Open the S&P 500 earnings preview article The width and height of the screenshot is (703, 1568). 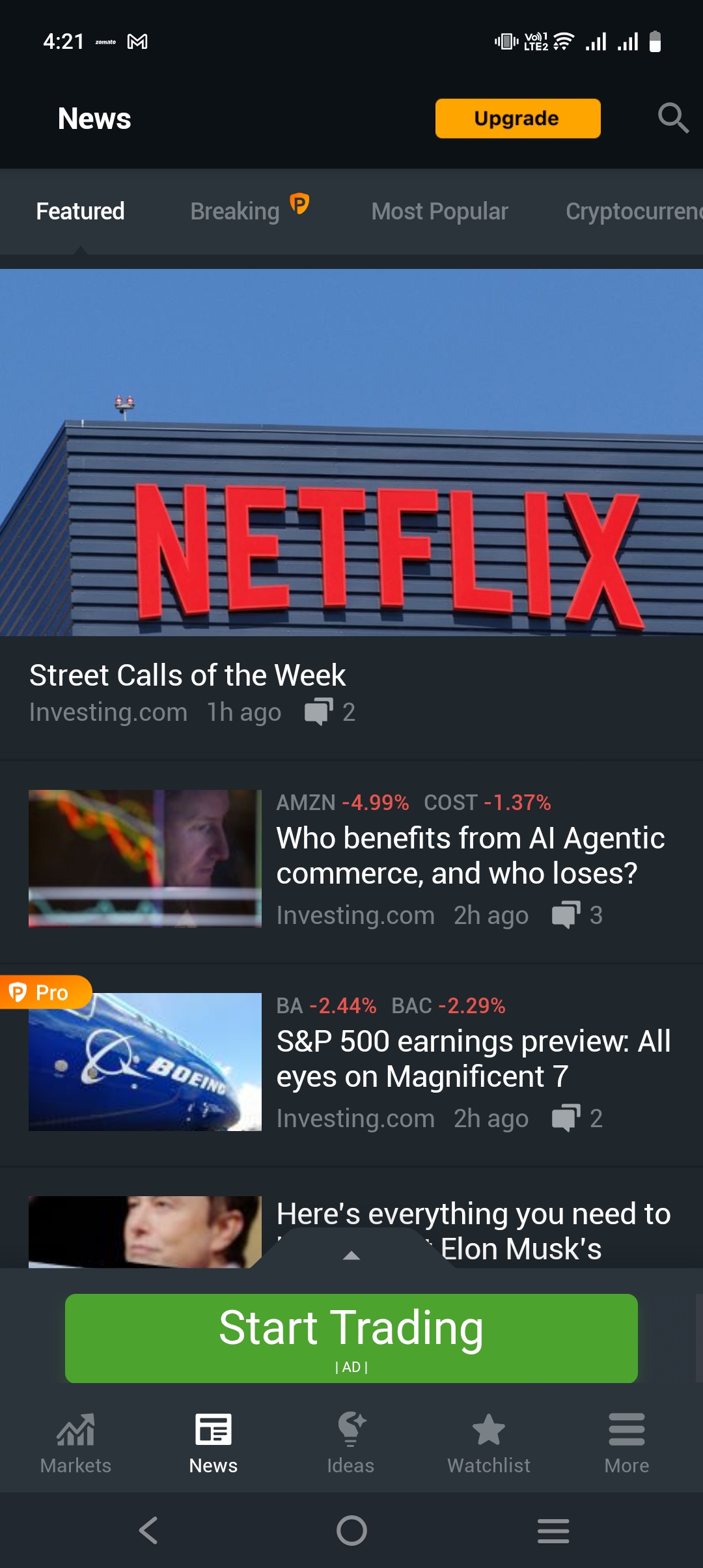click(x=473, y=1058)
